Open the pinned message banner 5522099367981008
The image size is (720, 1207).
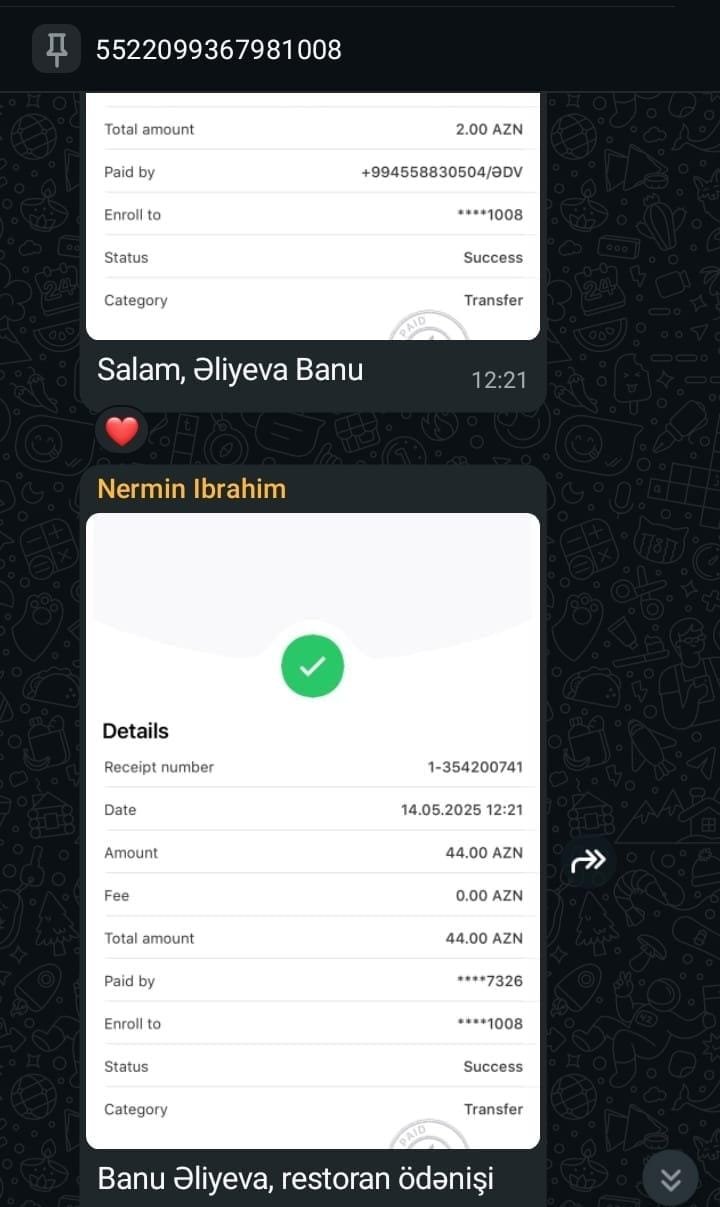coord(360,48)
